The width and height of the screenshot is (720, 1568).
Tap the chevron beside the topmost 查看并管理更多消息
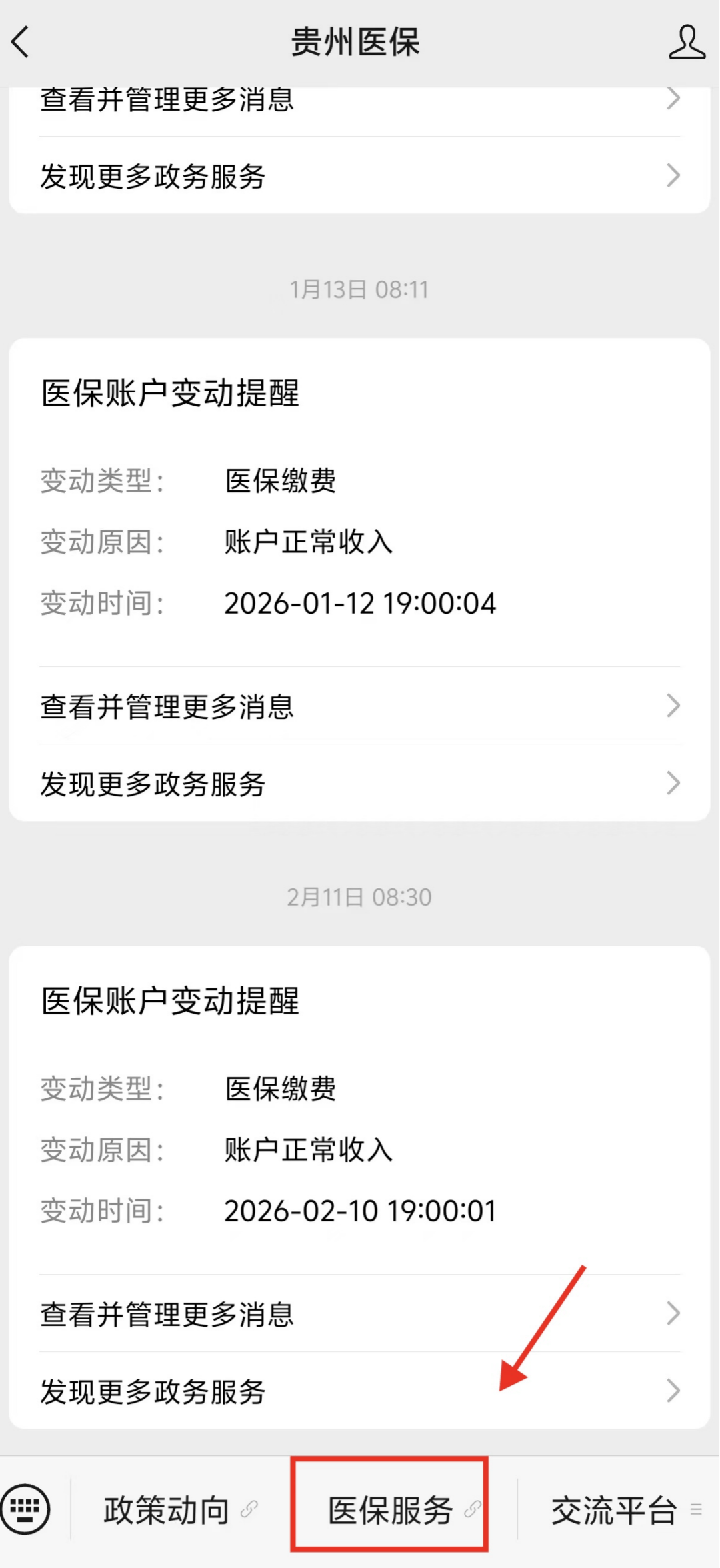click(x=673, y=99)
